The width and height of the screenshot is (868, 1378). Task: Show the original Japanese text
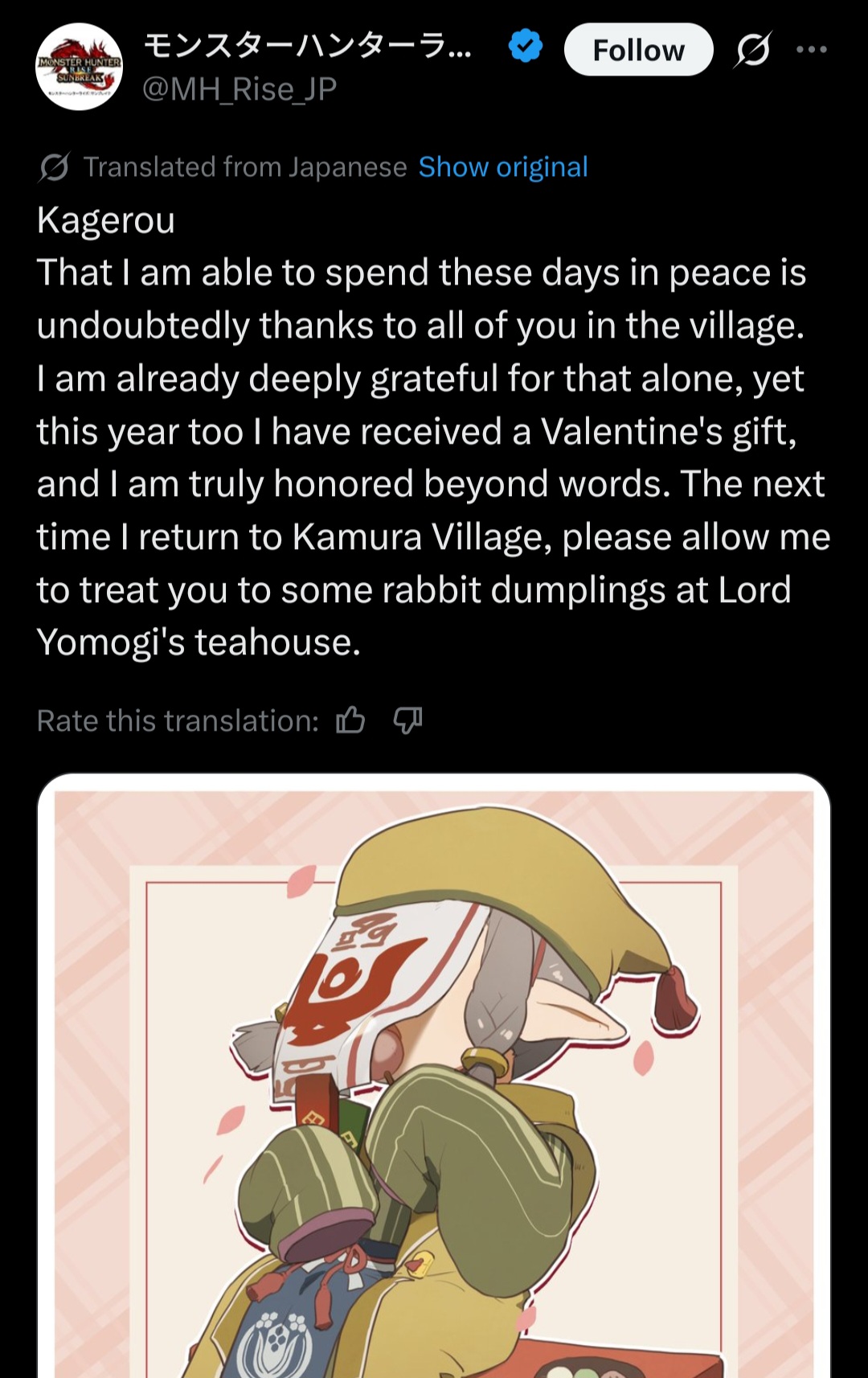[x=503, y=167]
